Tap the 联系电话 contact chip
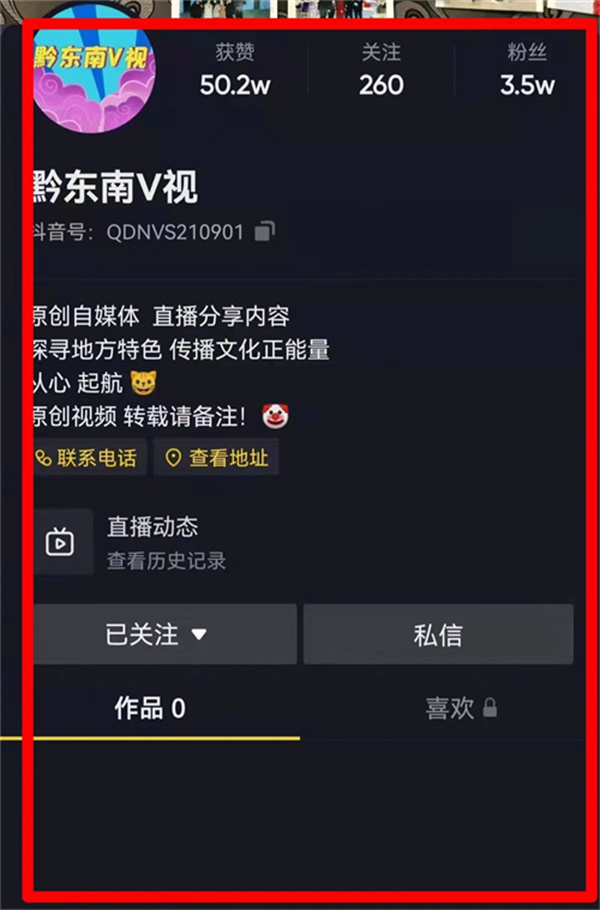Viewport: 600px width, 910px height. click(x=88, y=458)
